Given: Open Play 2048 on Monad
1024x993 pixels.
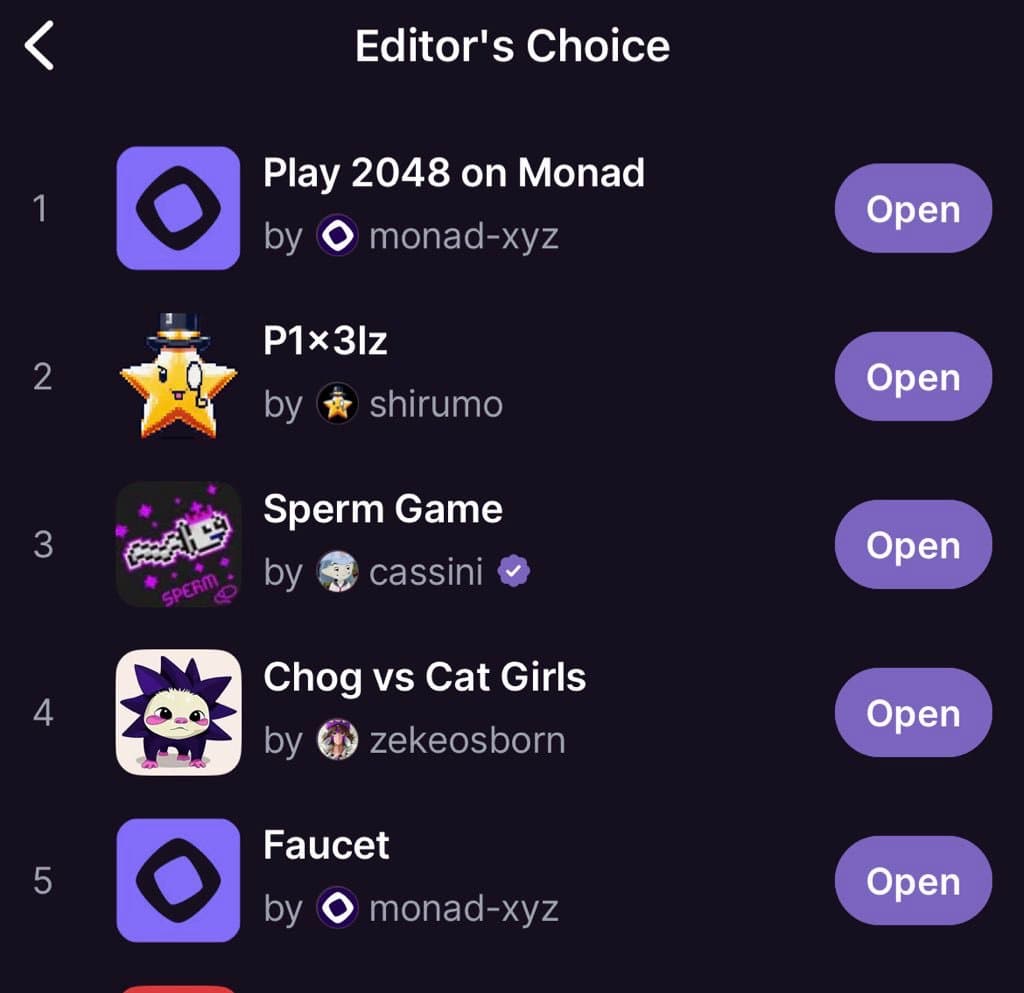Looking at the screenshot, I should [912, 209].
